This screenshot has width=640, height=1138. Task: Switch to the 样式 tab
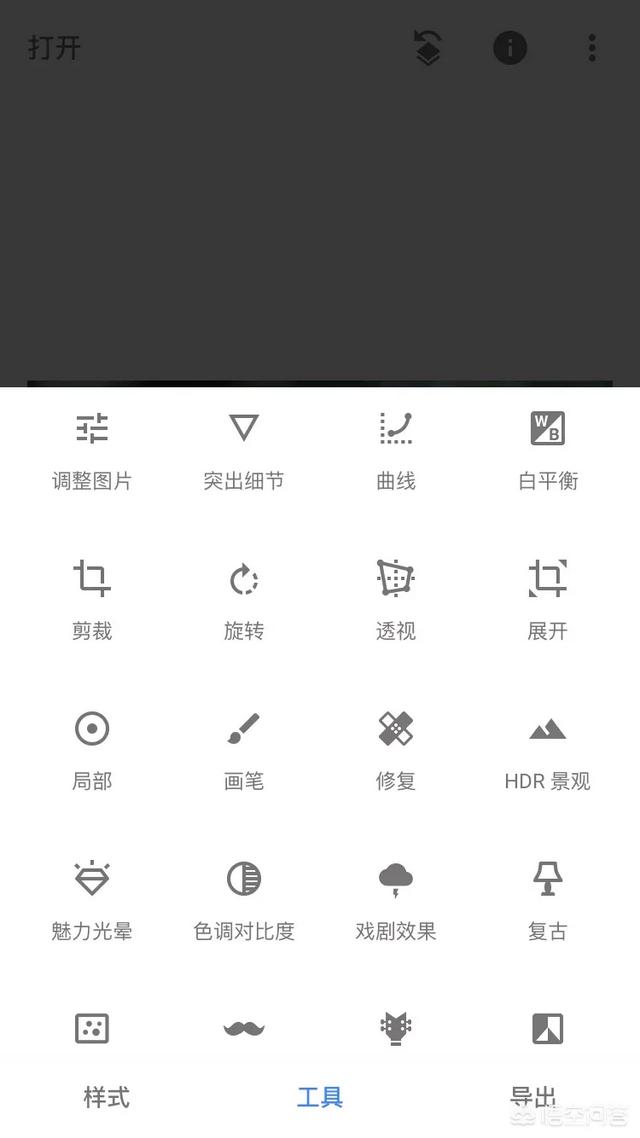point(107,1097)
